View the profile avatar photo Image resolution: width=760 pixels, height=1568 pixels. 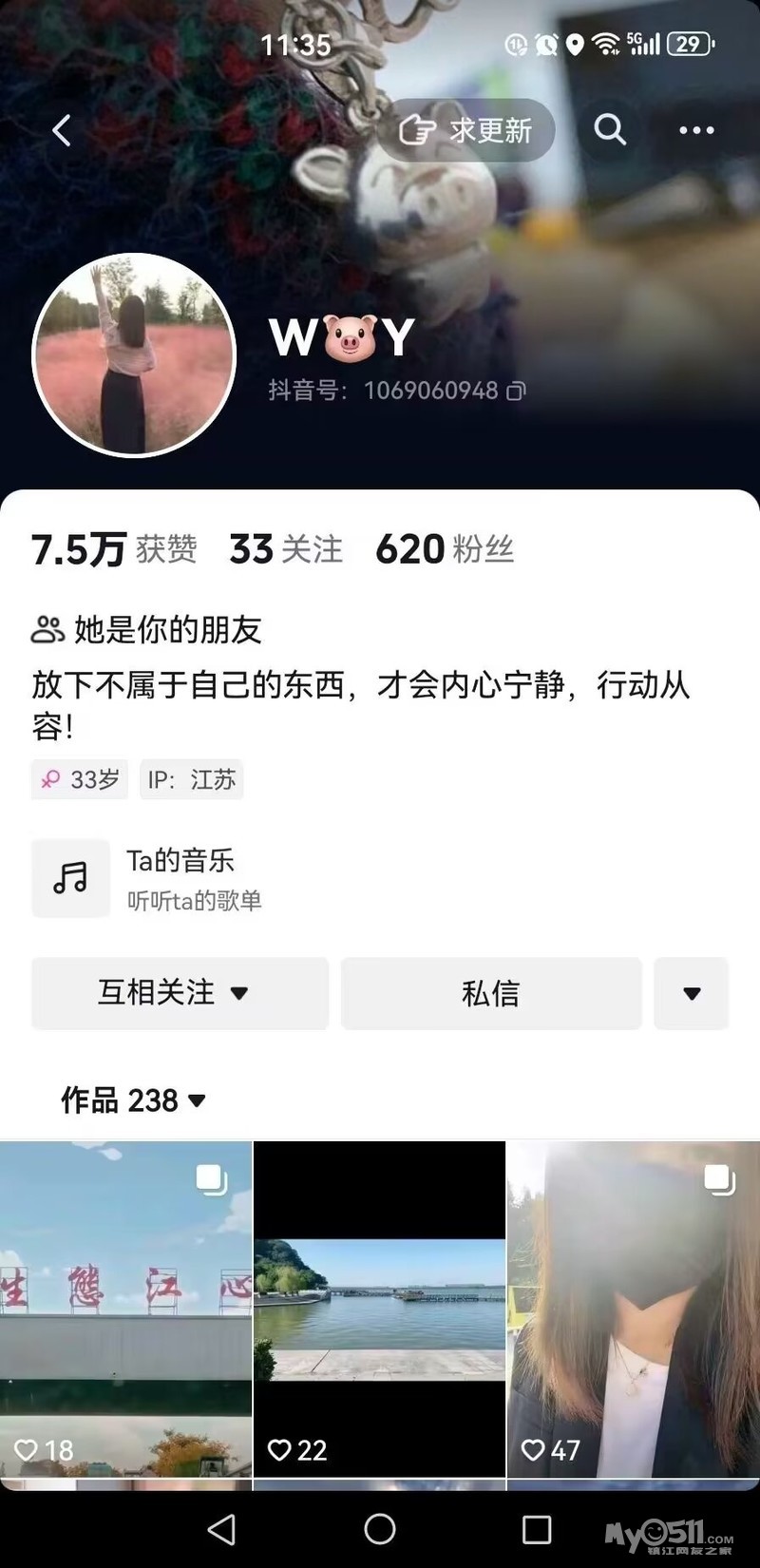(134, 354)
